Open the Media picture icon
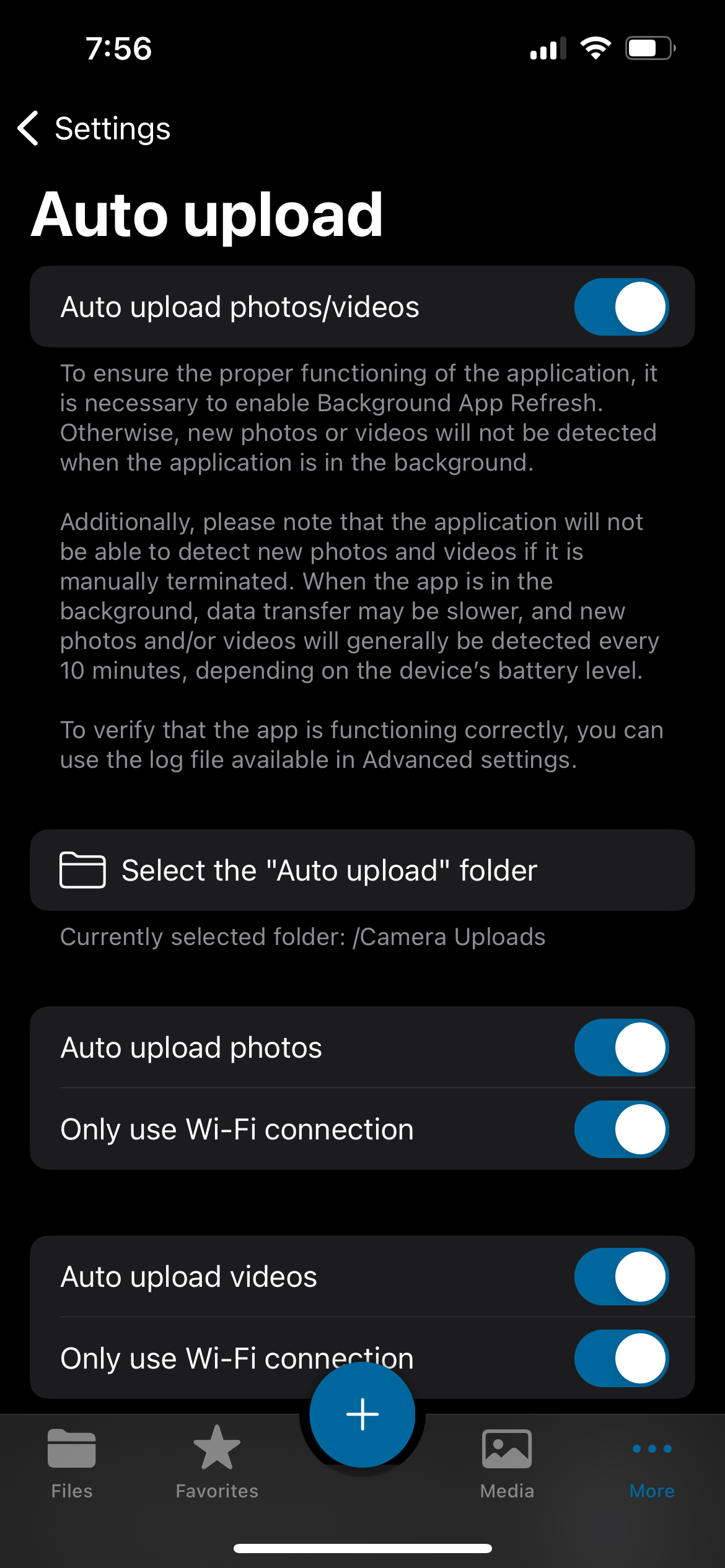 coord(507,1449)
